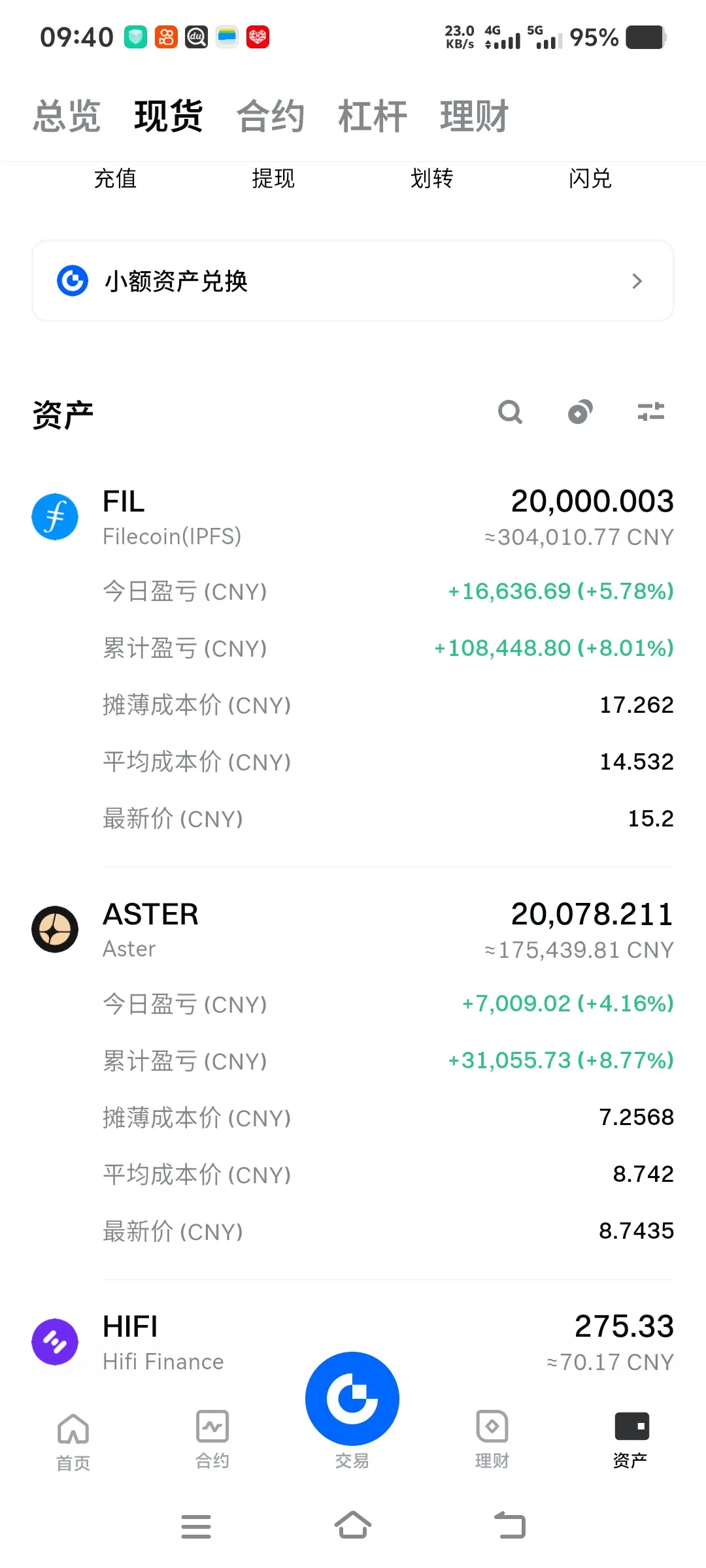
Task: Open the HIFI Hifi Finance asset
Action: pos(353,1343)
